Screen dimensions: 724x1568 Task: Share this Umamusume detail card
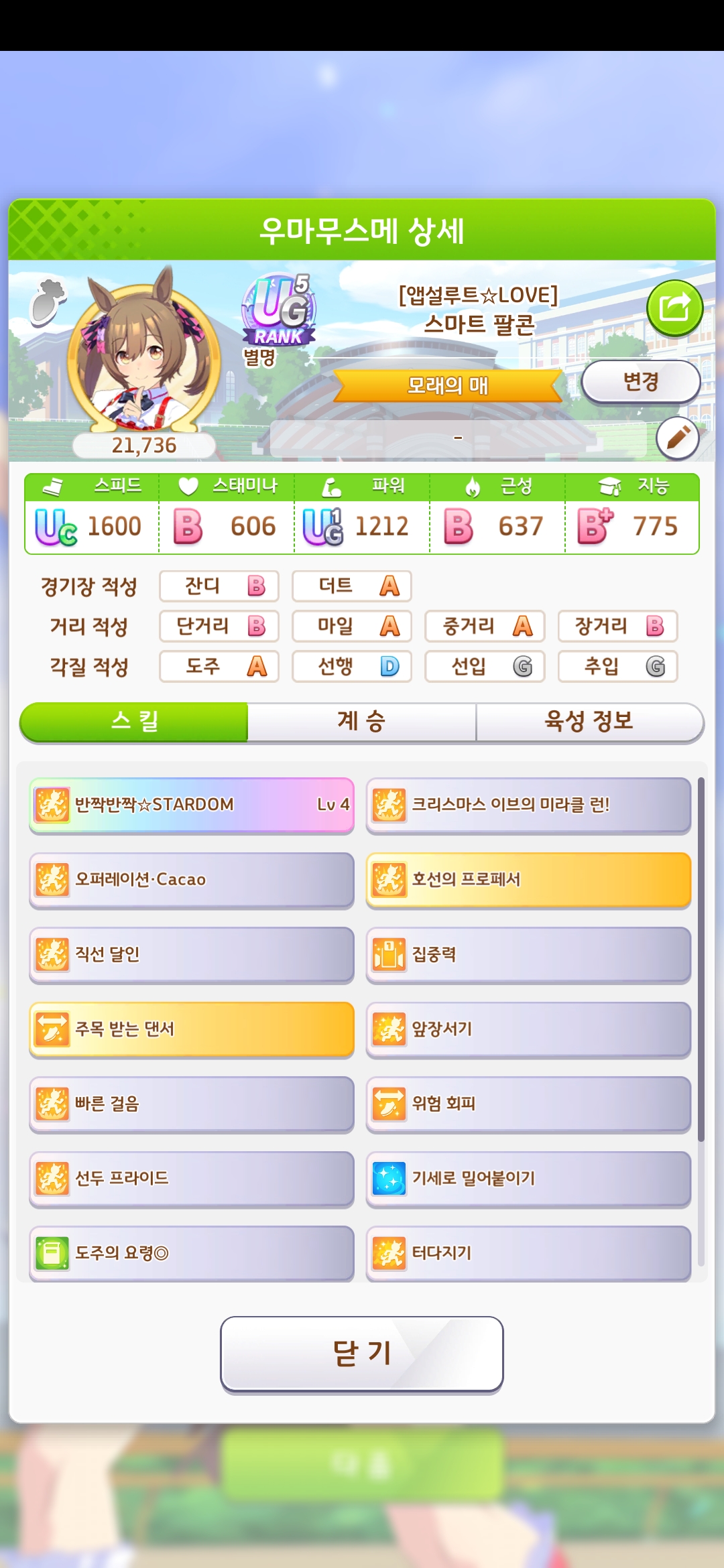point(674,308)
